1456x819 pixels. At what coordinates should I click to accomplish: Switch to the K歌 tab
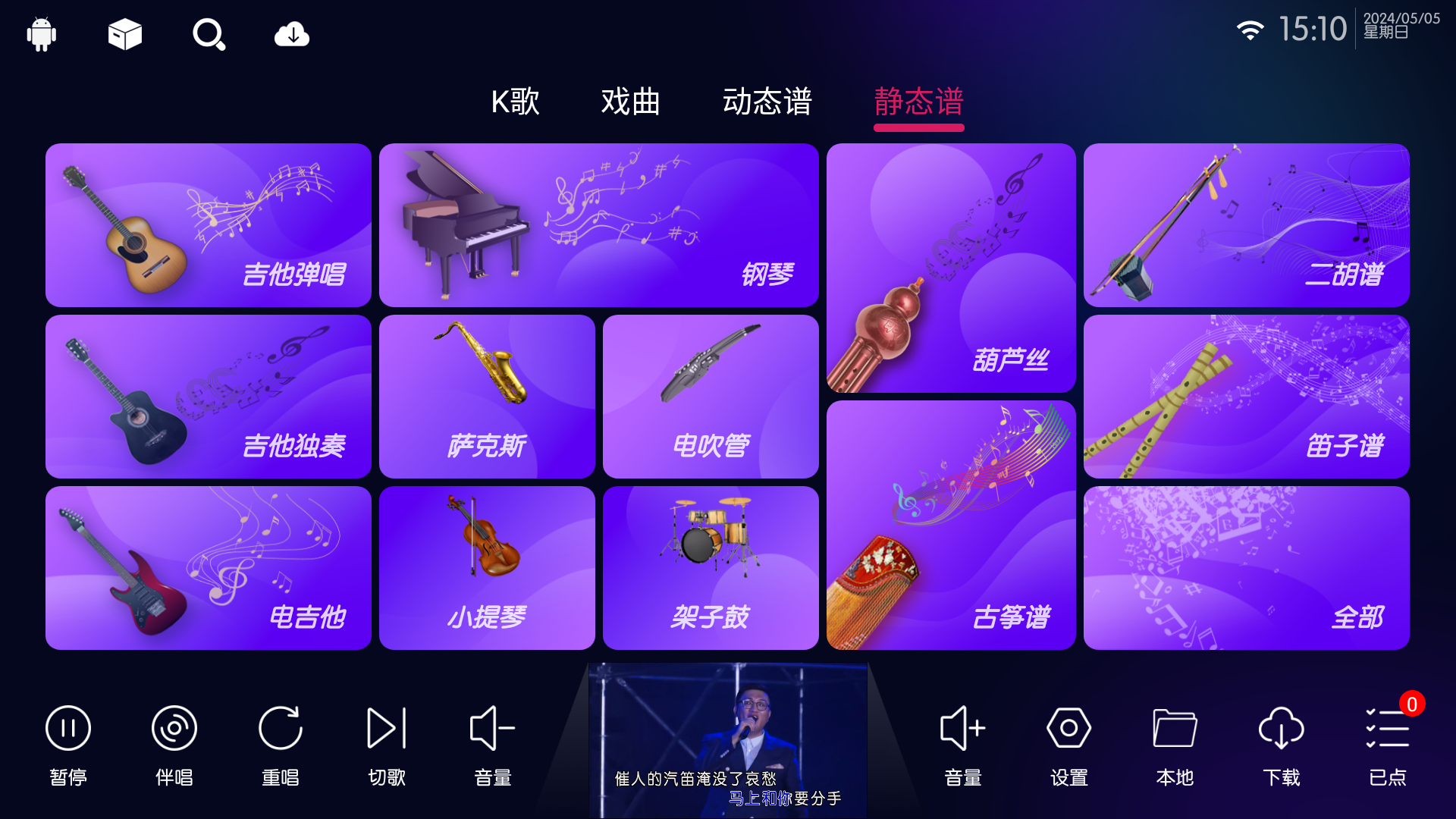click(x=515, y=102)
